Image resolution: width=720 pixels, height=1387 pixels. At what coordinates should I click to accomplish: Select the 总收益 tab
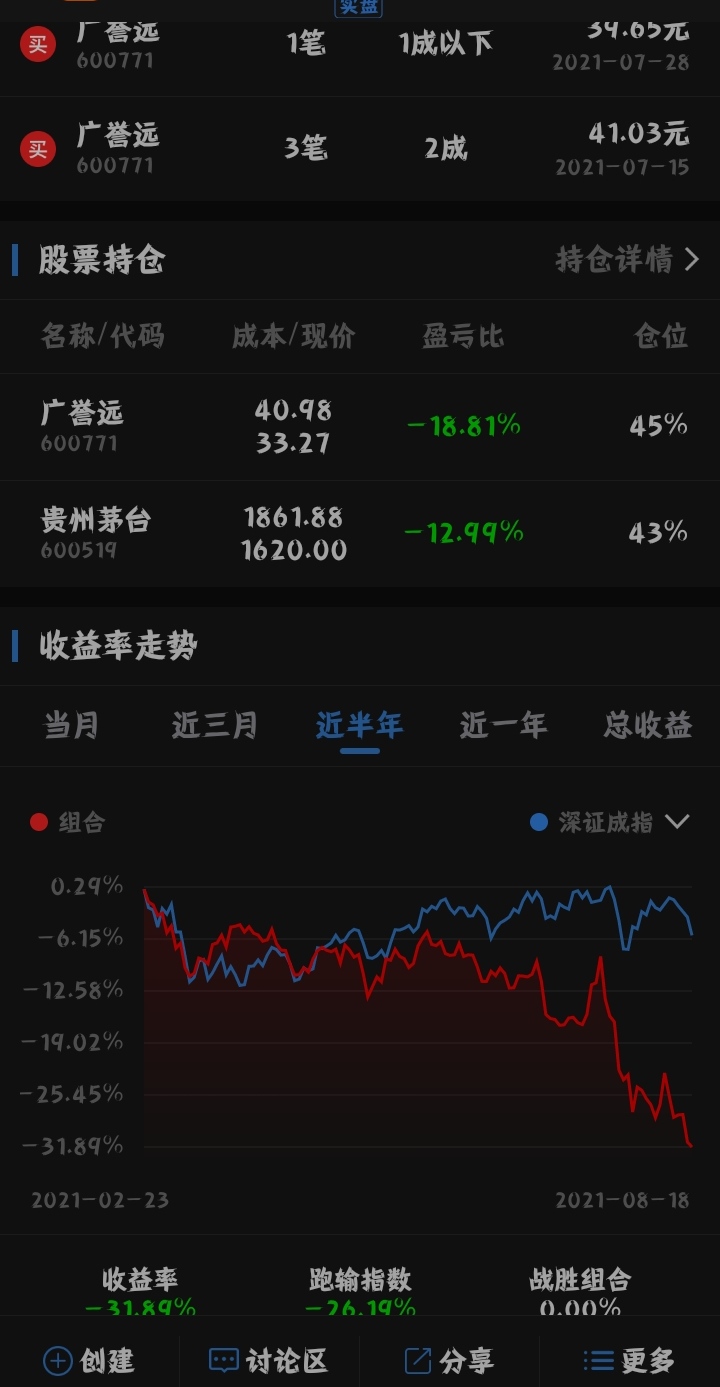coord(647,726)
